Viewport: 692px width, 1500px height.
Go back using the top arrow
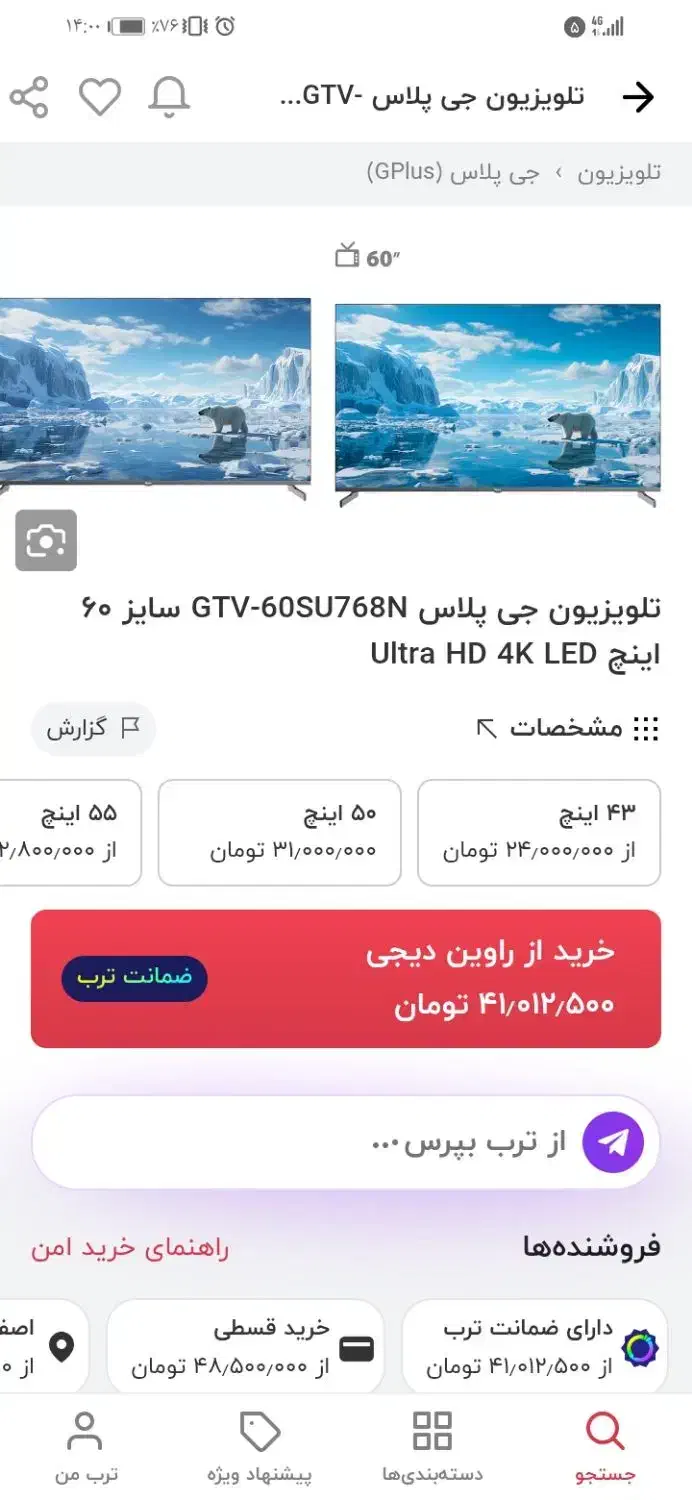[x=637, y=97]
